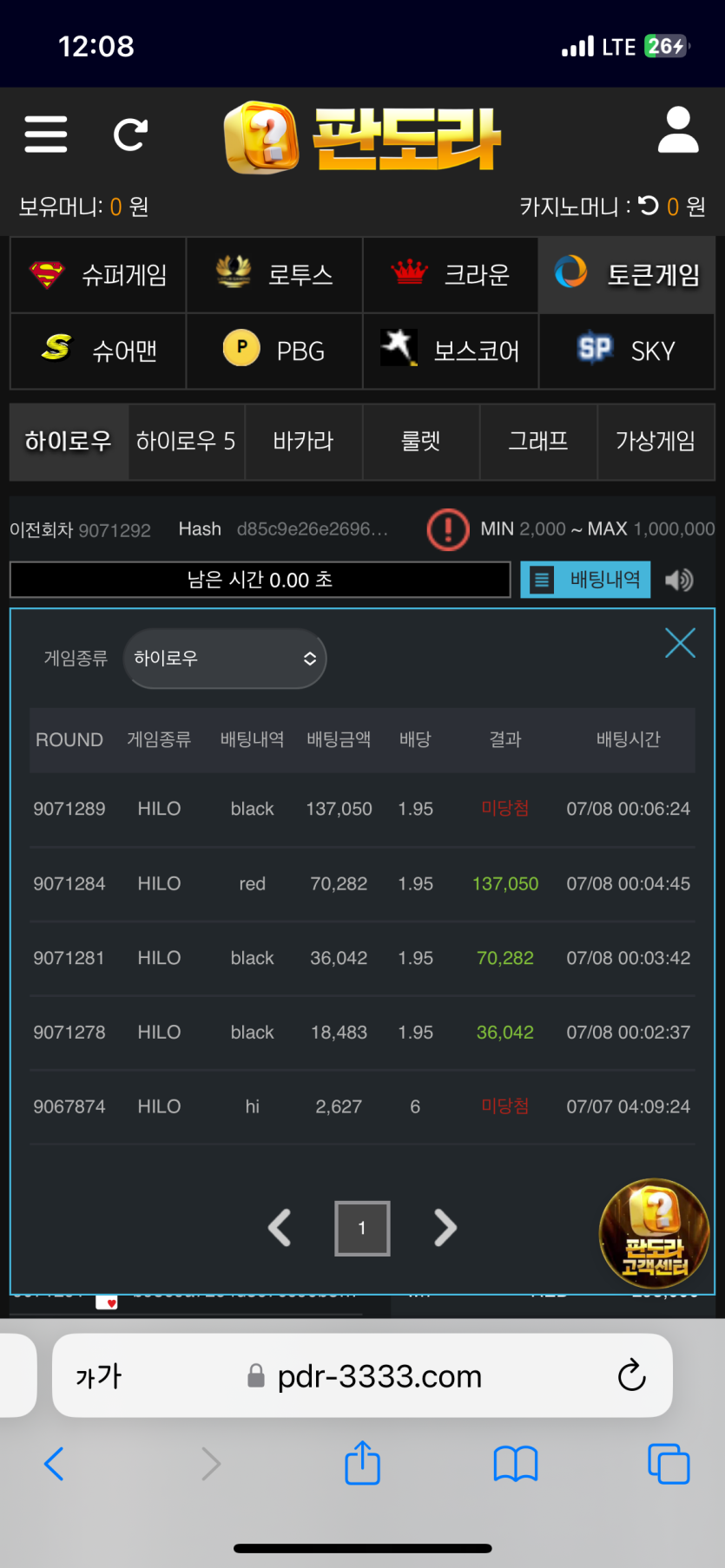This screenshot has height=1568, width=725.
Task: Select the 슈퍼게임 provider
Action: pyautogui.click(x=98, y=275)
